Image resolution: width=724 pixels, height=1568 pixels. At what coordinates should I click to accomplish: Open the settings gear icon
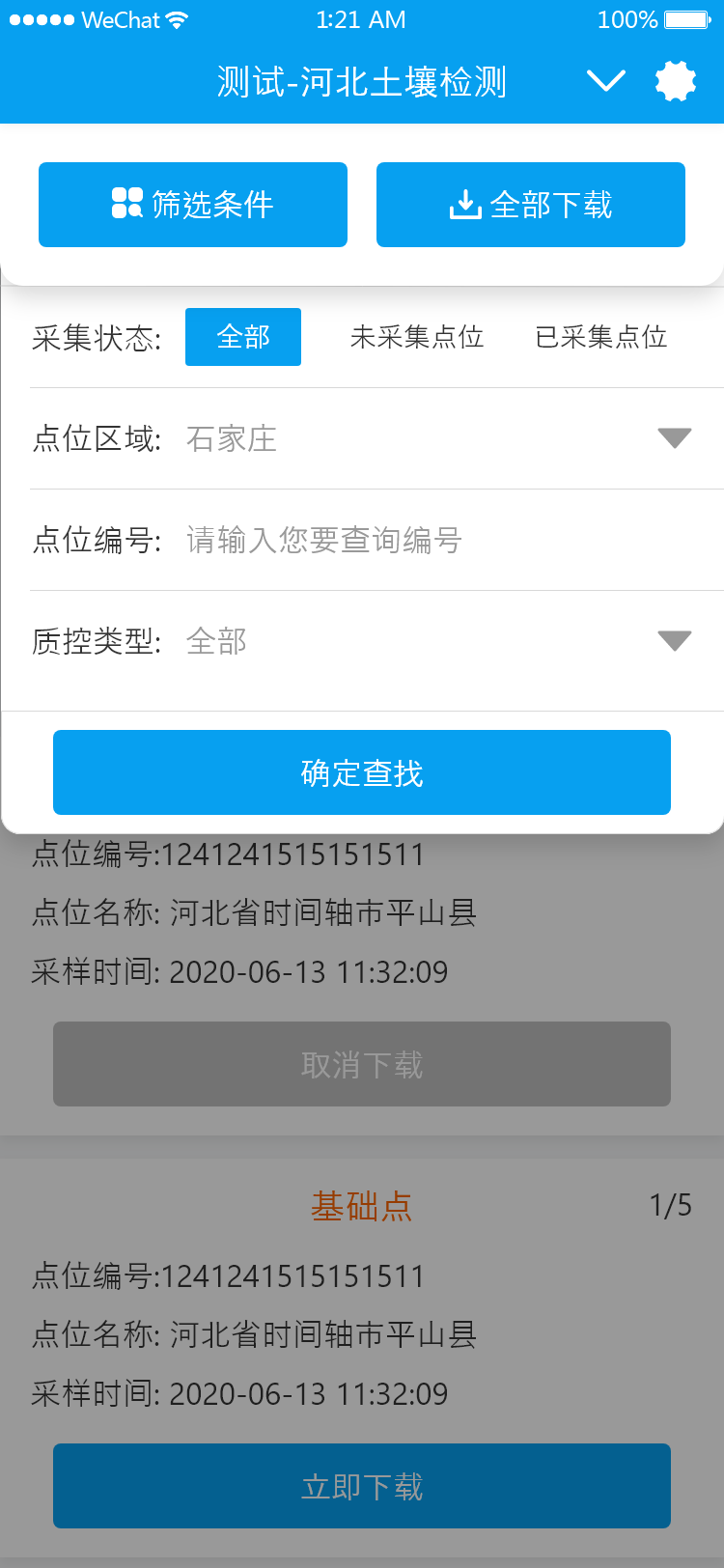pos(675,82)
